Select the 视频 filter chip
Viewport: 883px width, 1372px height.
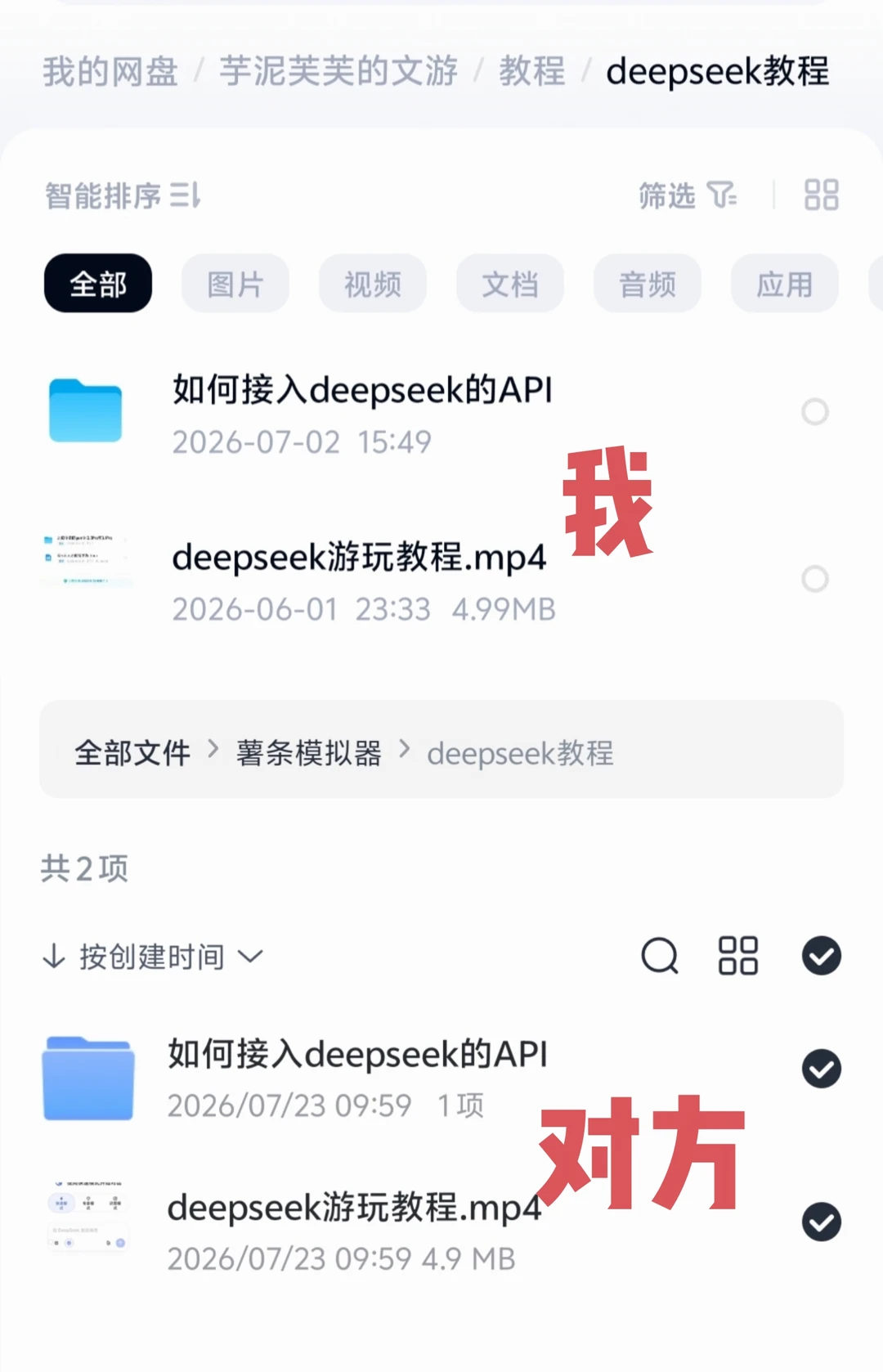pos(373,284)
